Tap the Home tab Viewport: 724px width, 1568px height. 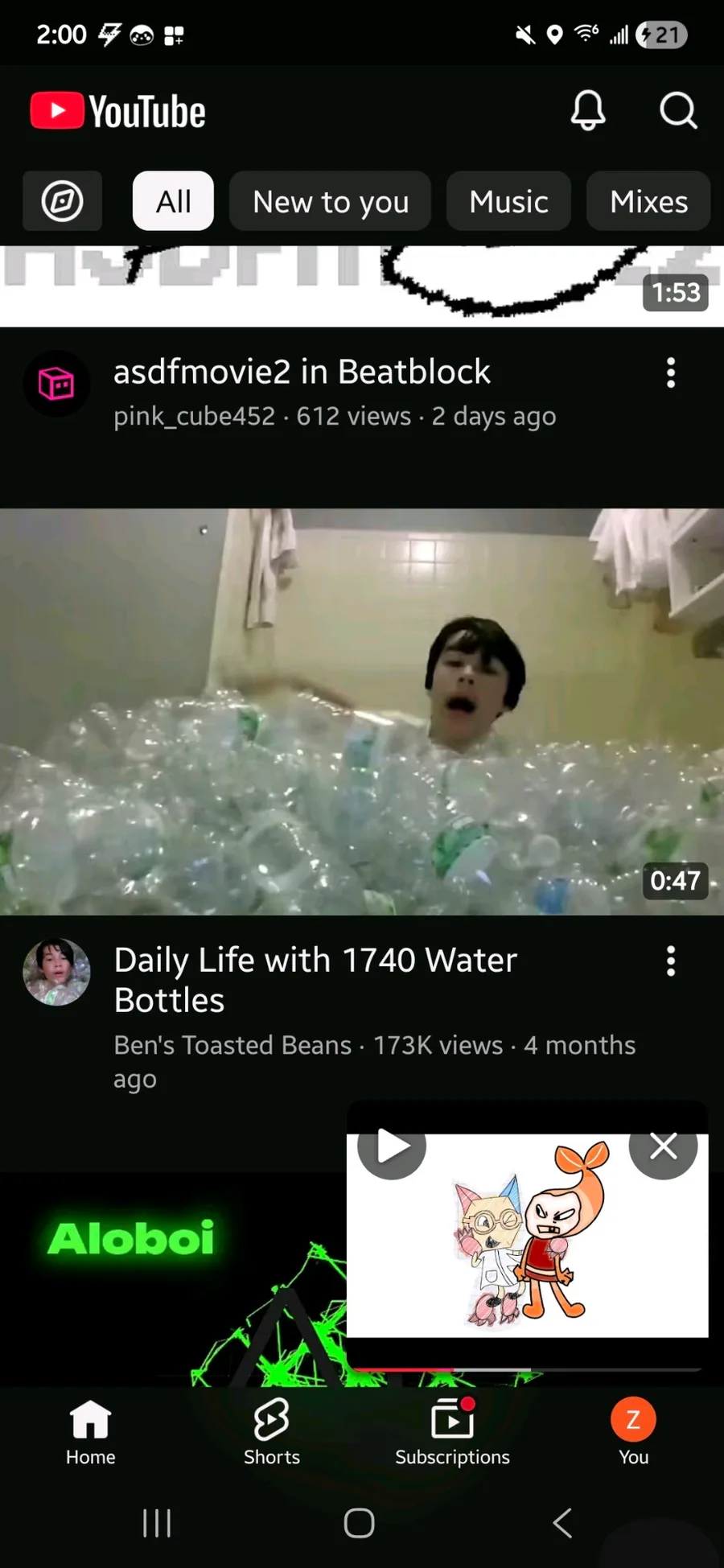coord(91,1432)
